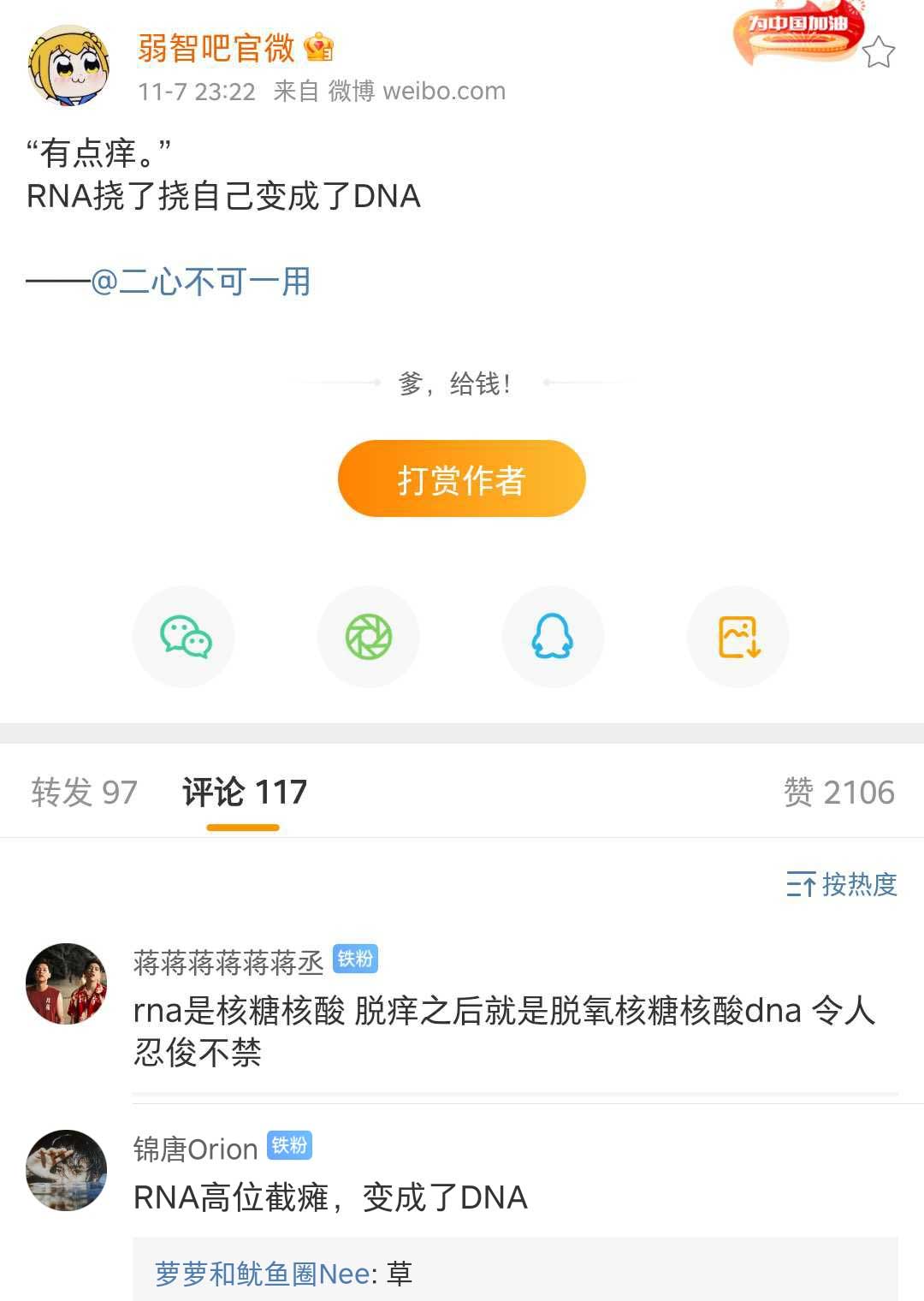
Task: Open 弱智吧官微 profile avatar
Action: [68, 66]
